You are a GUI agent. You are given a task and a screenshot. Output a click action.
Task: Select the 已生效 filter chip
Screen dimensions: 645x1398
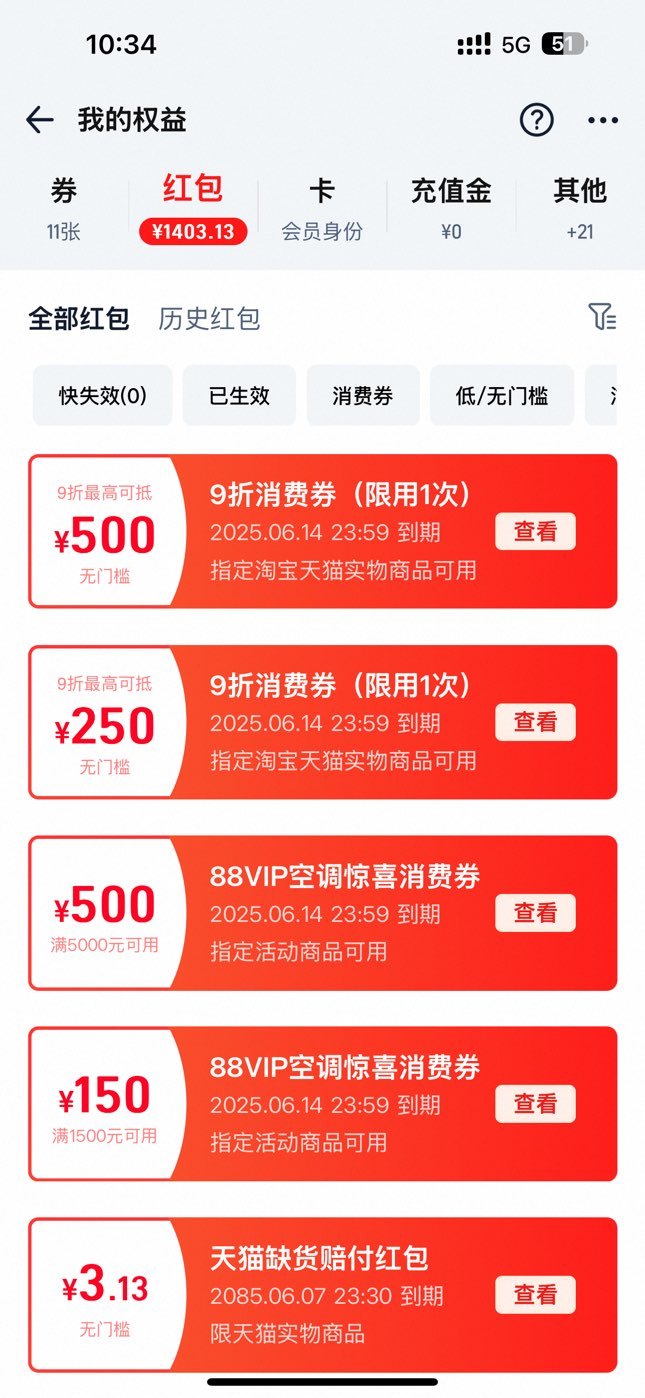[240, 395]
